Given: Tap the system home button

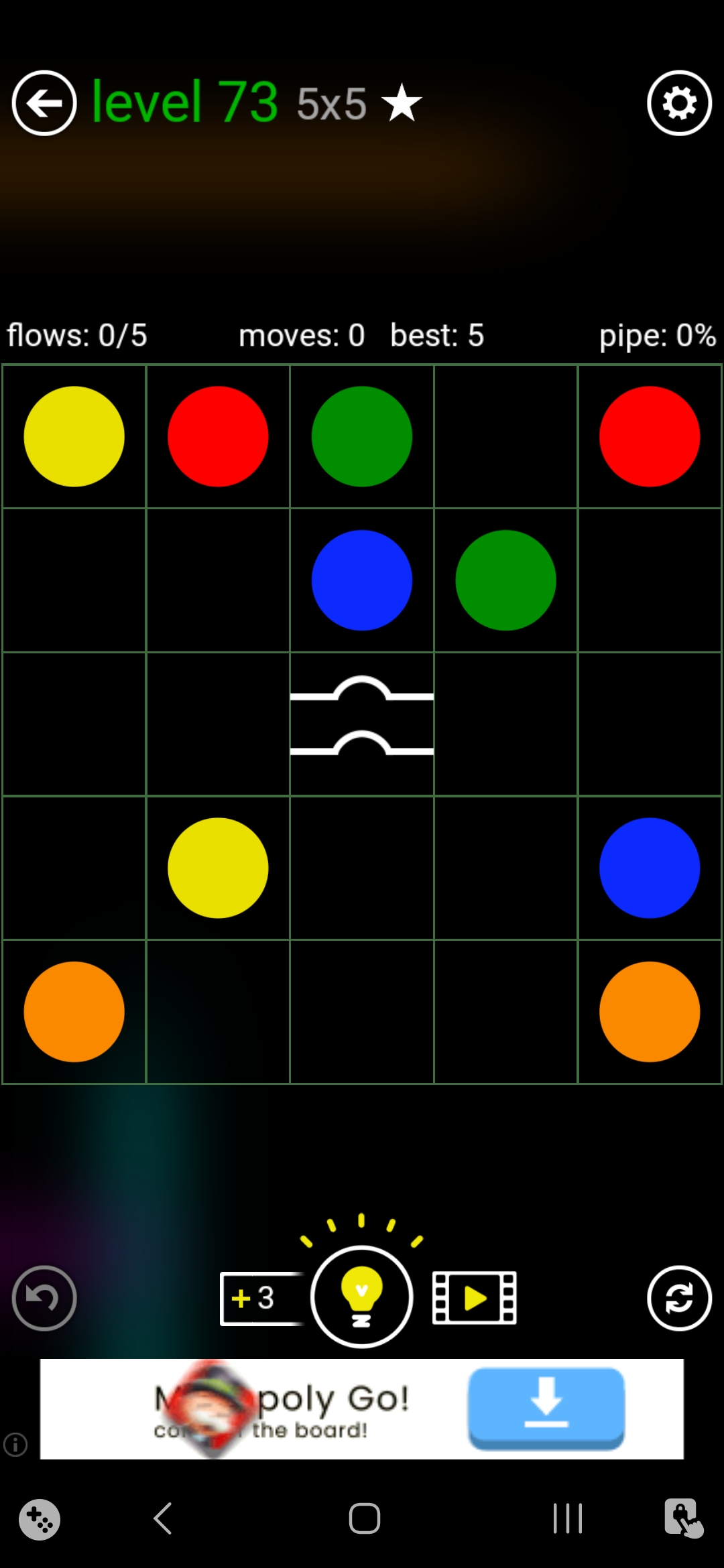Looking at the screenshot, I should [364, 1518].
